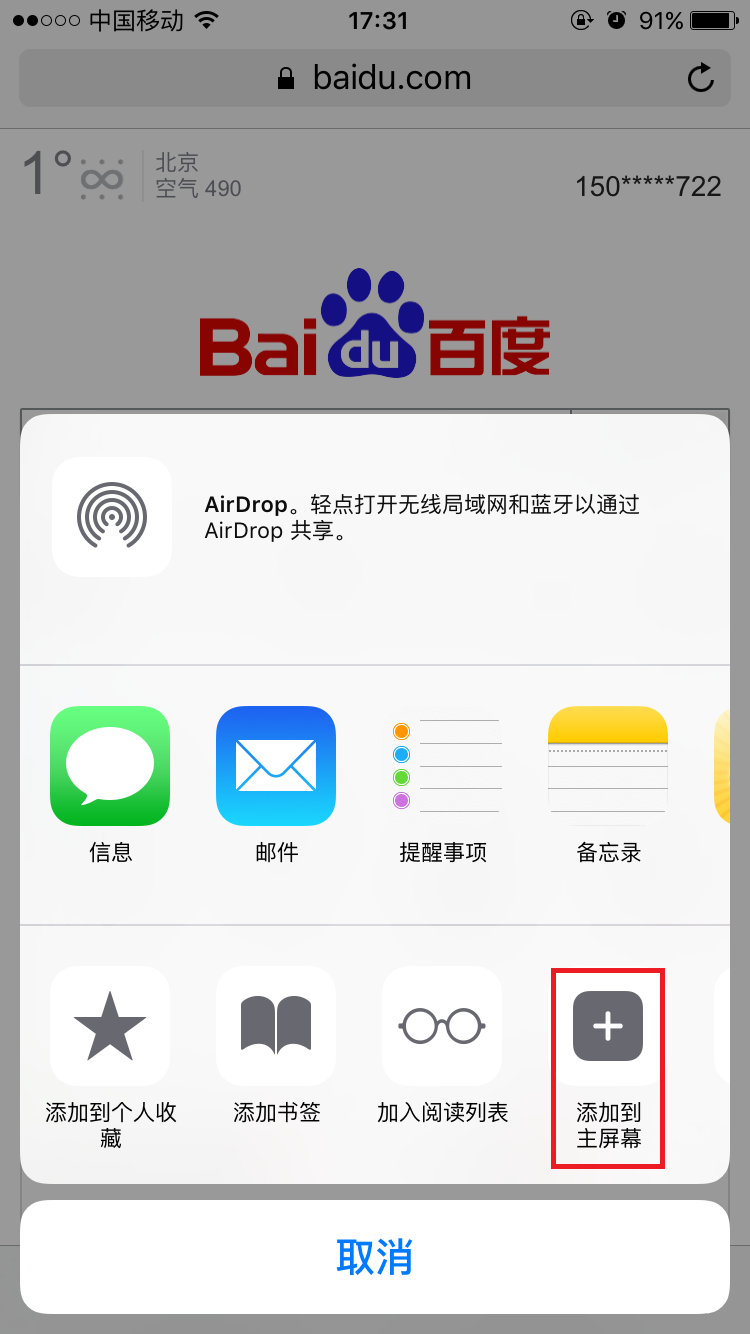This screenshot has width=750, height=1334.
Task: Save the page to 备忘录 (Notes)
Action: [608, 766]
